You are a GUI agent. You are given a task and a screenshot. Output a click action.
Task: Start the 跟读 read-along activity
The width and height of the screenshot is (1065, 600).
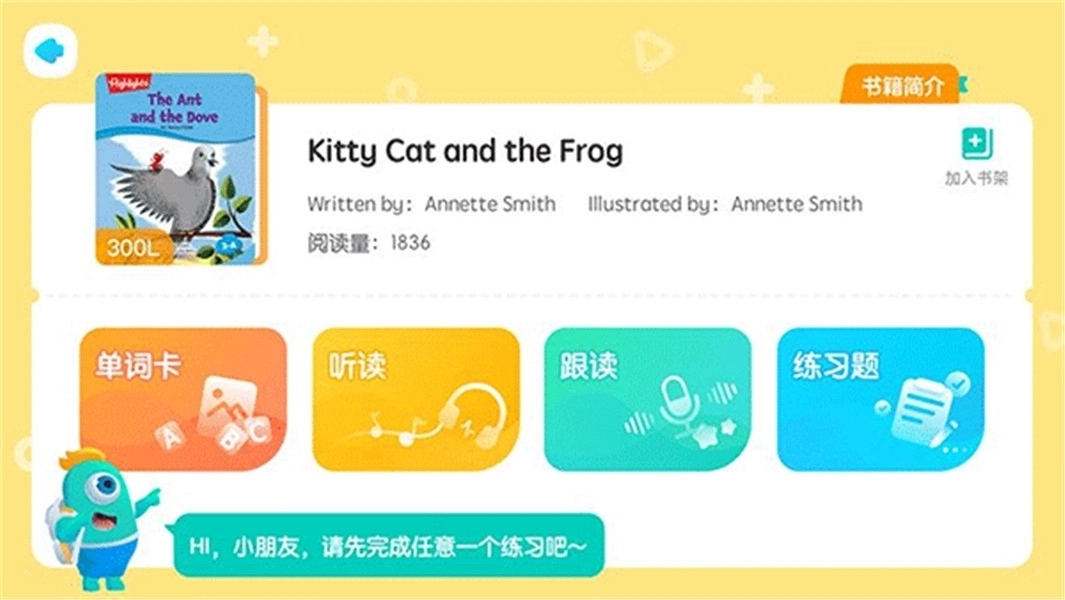point(648,400)
